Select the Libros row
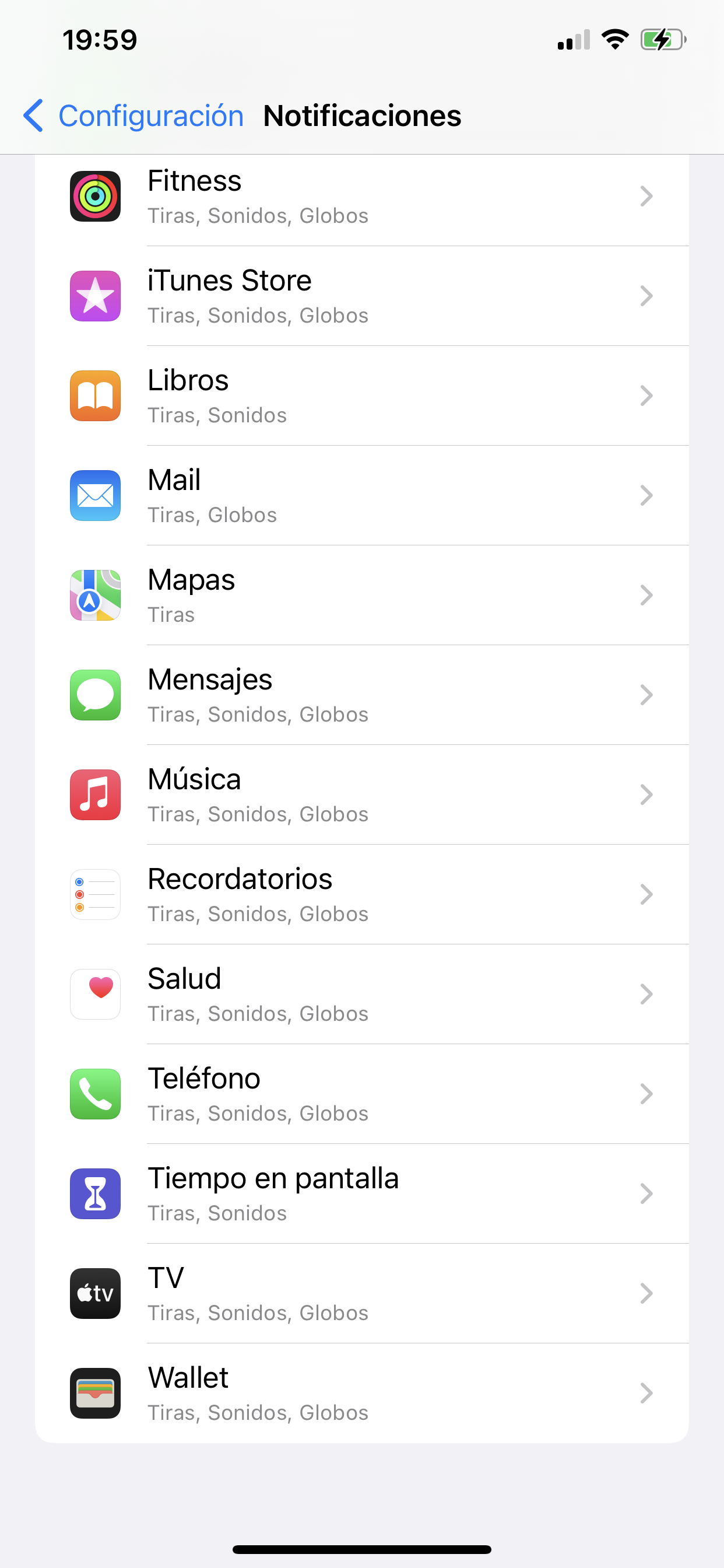Viewport: 724px width, 1568px height. point(361,396)
